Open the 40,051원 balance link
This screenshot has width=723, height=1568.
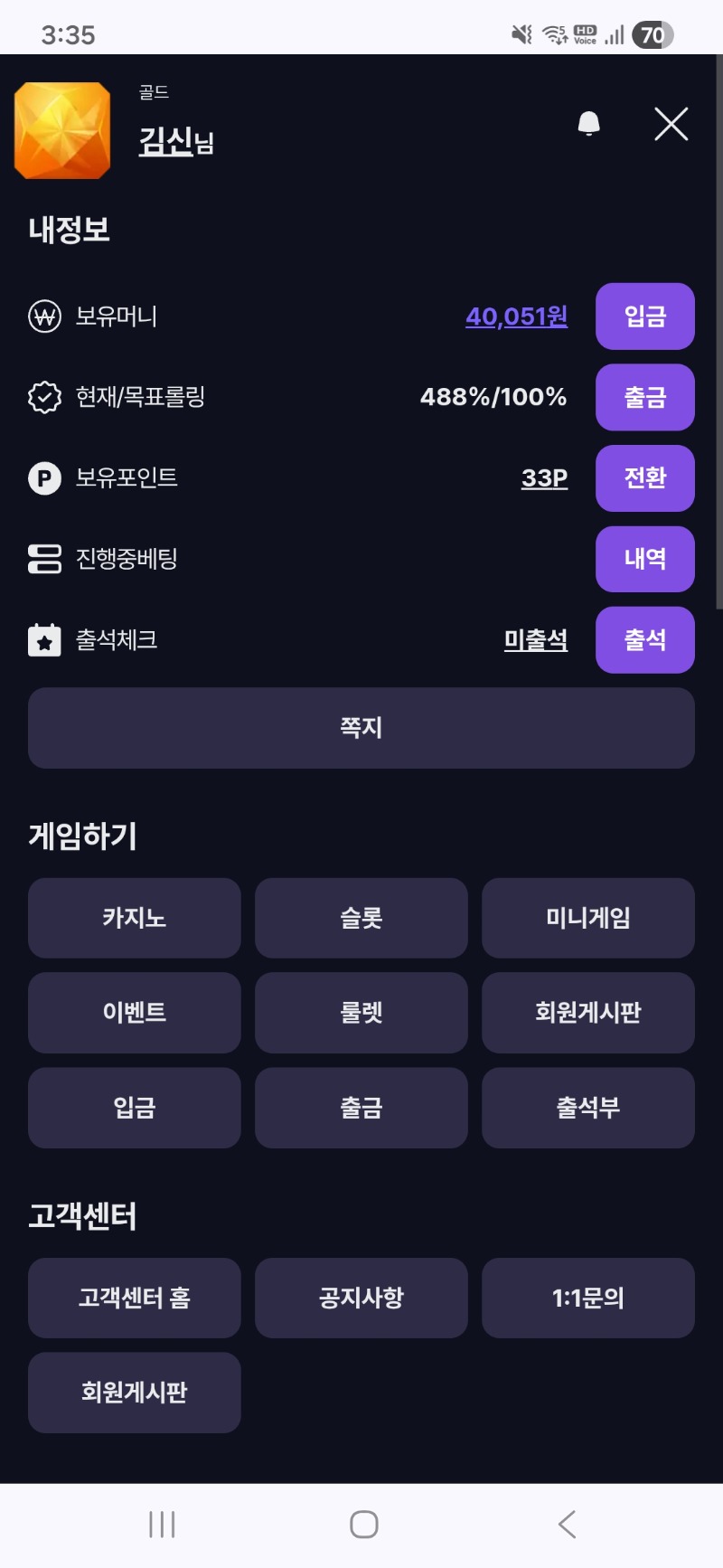(515, 316)
